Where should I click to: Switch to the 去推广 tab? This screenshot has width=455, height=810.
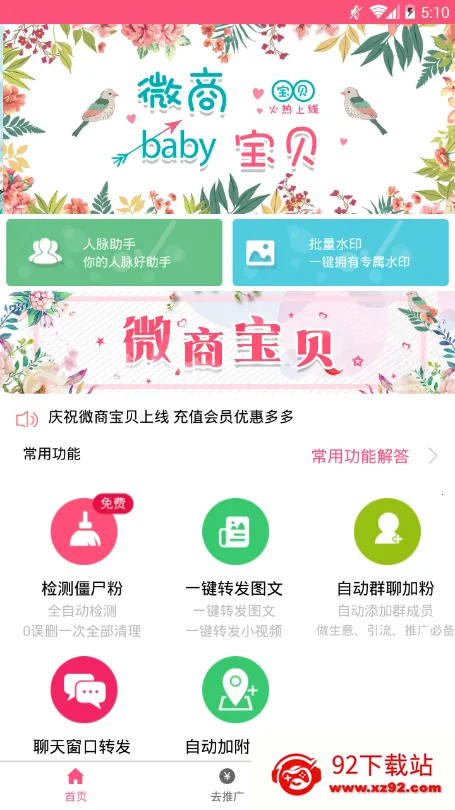click(x=227, y=785)
